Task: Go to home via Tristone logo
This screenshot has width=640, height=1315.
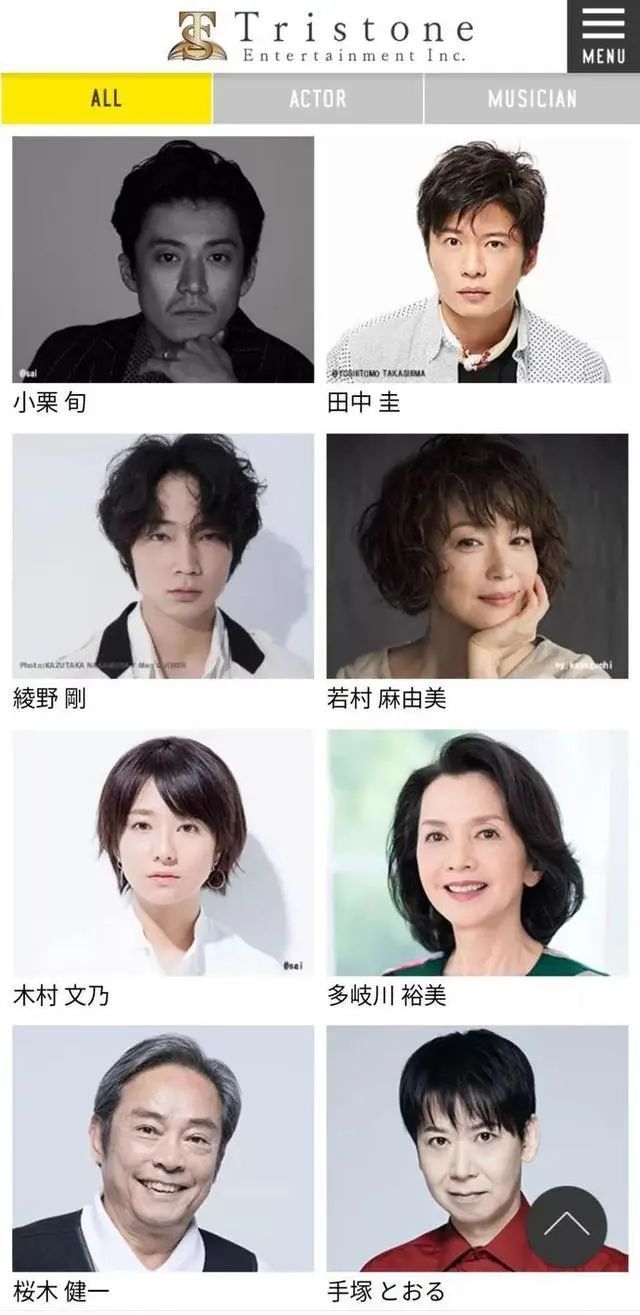Action: click(320, 36)
